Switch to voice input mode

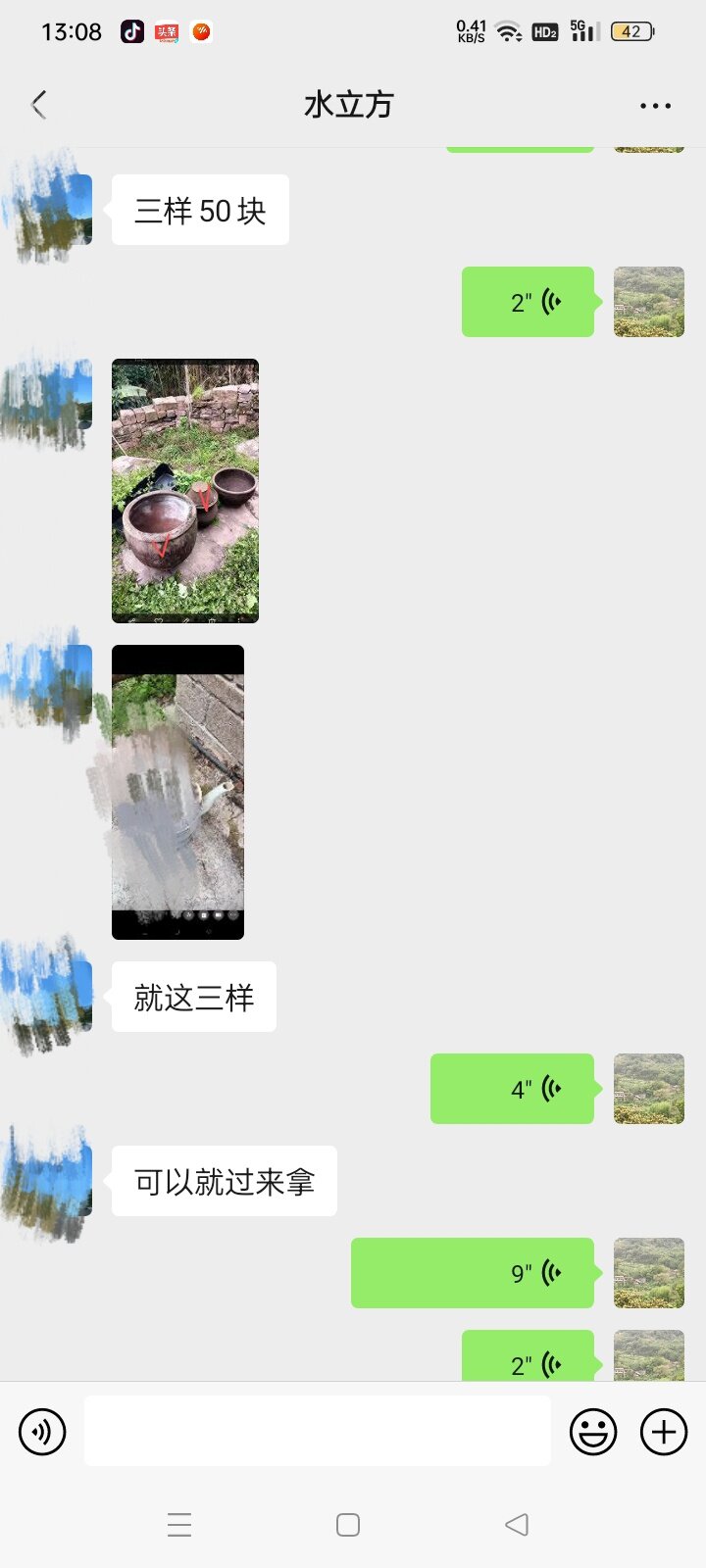42,1432
